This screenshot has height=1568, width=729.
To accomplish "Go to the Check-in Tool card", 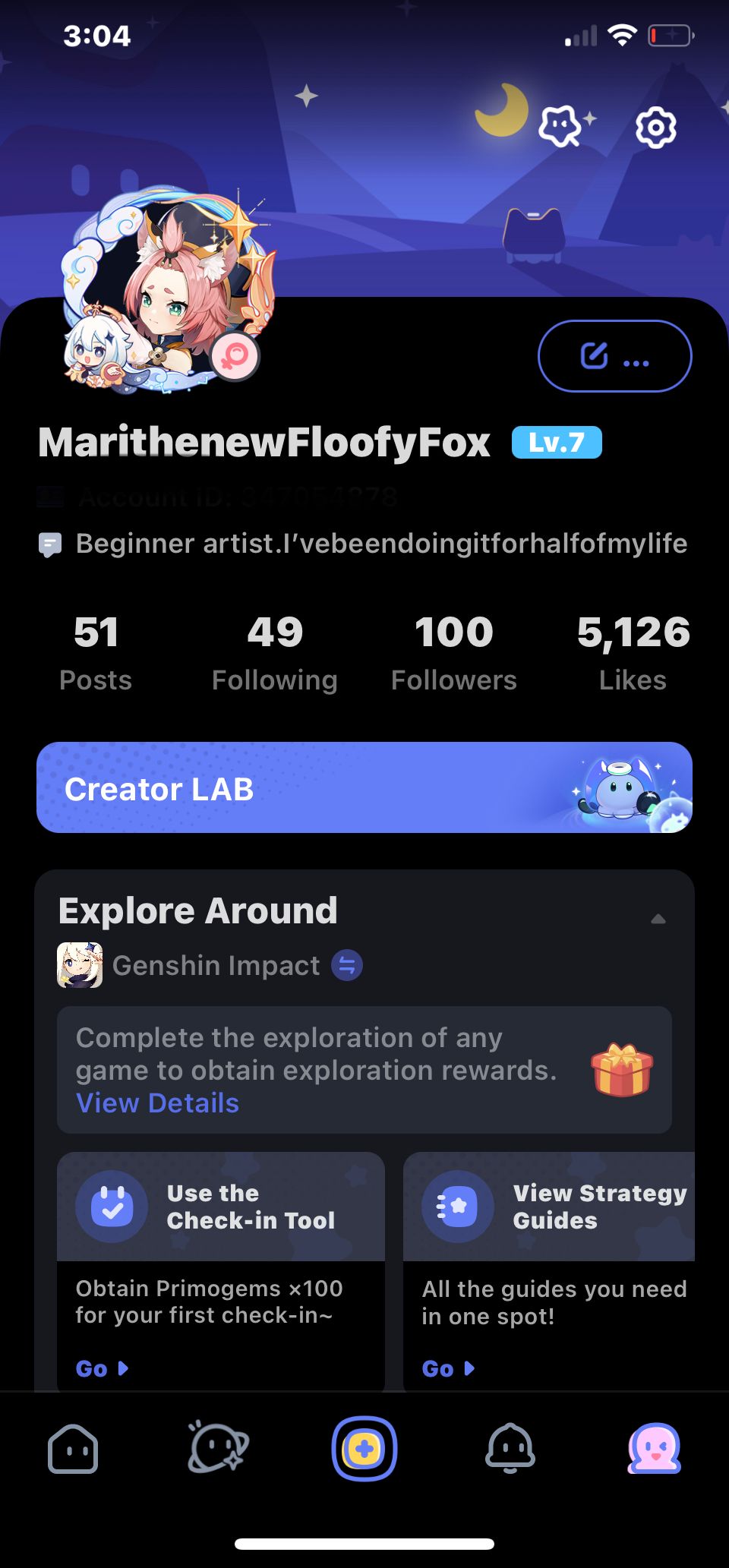I will point(102,1368).
